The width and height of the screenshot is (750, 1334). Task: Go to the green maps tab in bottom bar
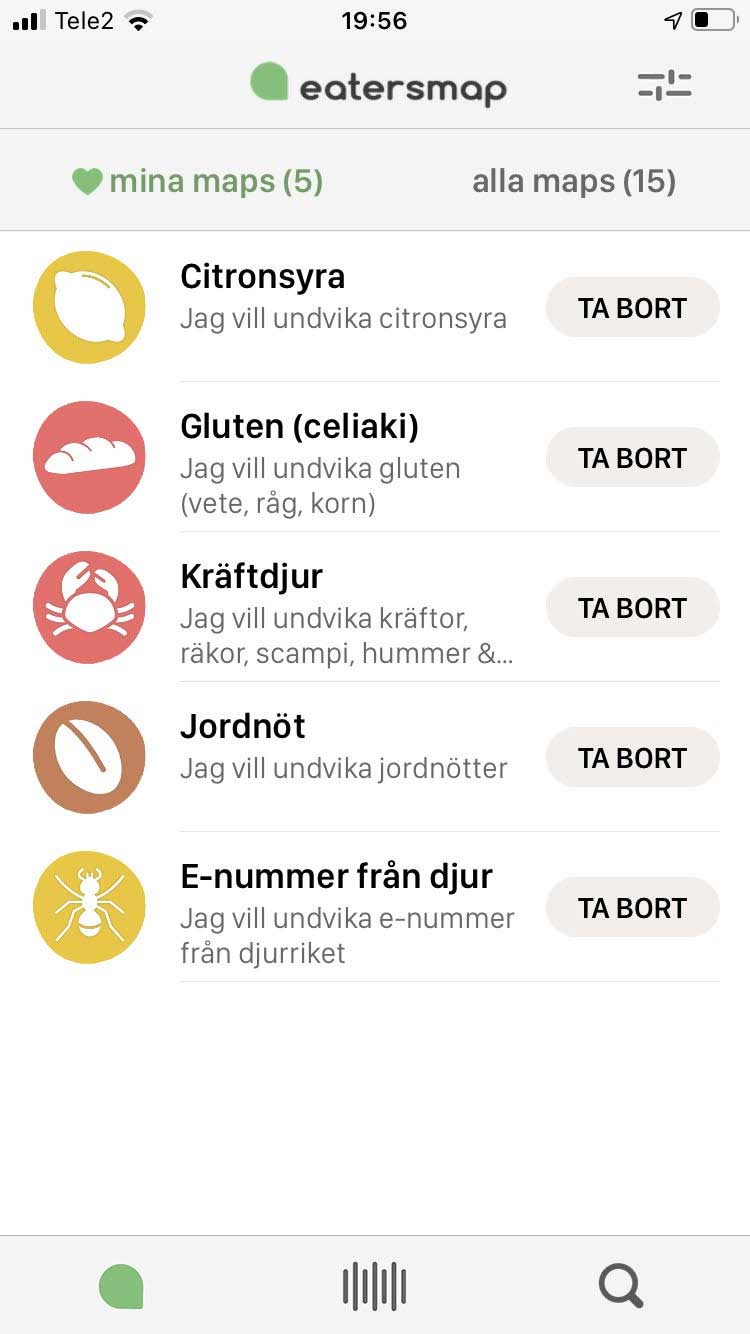121,1286
